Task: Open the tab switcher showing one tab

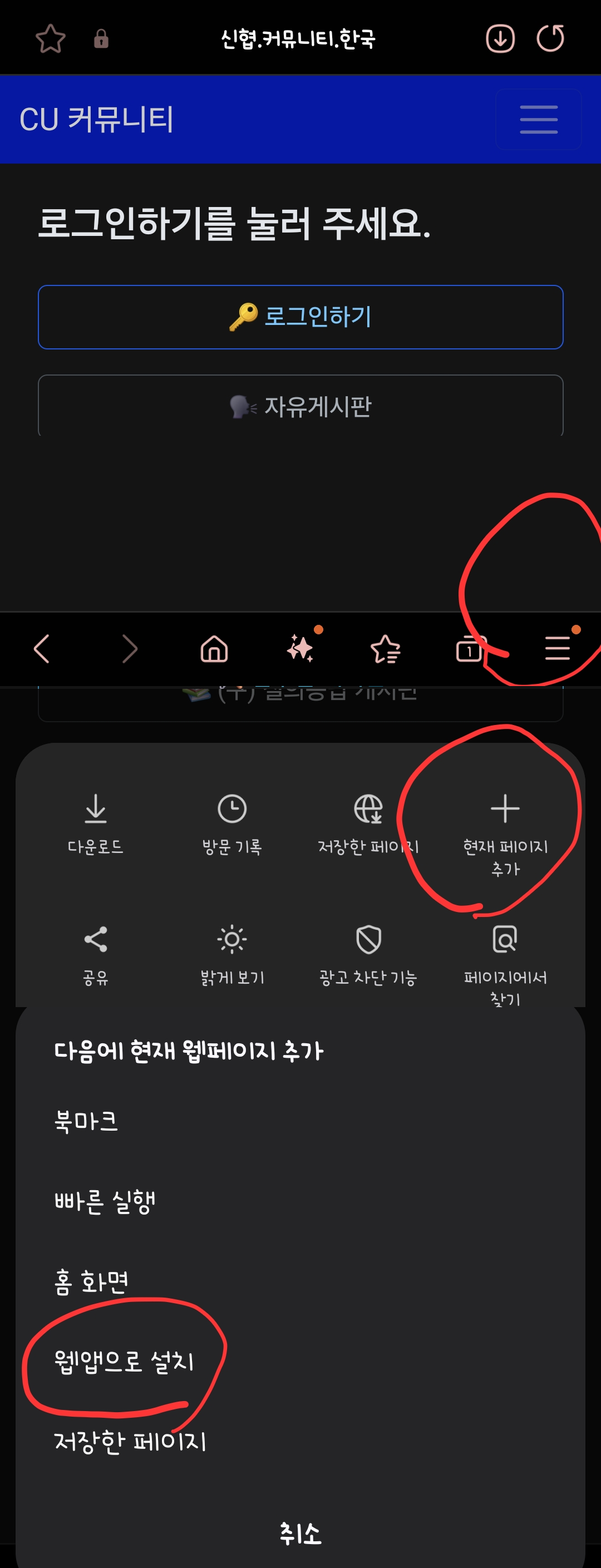Action: 470,649
